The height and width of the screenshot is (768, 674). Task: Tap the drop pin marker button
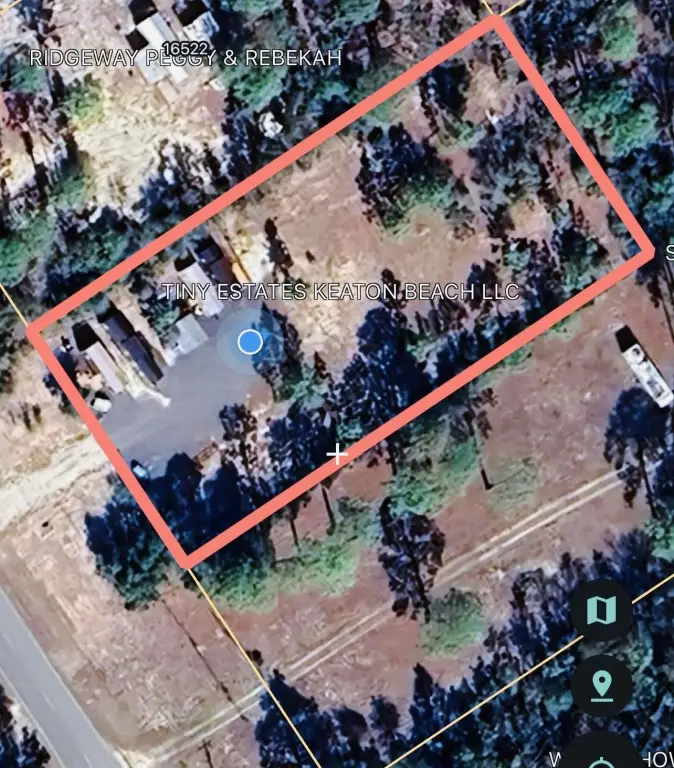click(x=602, y=686)
